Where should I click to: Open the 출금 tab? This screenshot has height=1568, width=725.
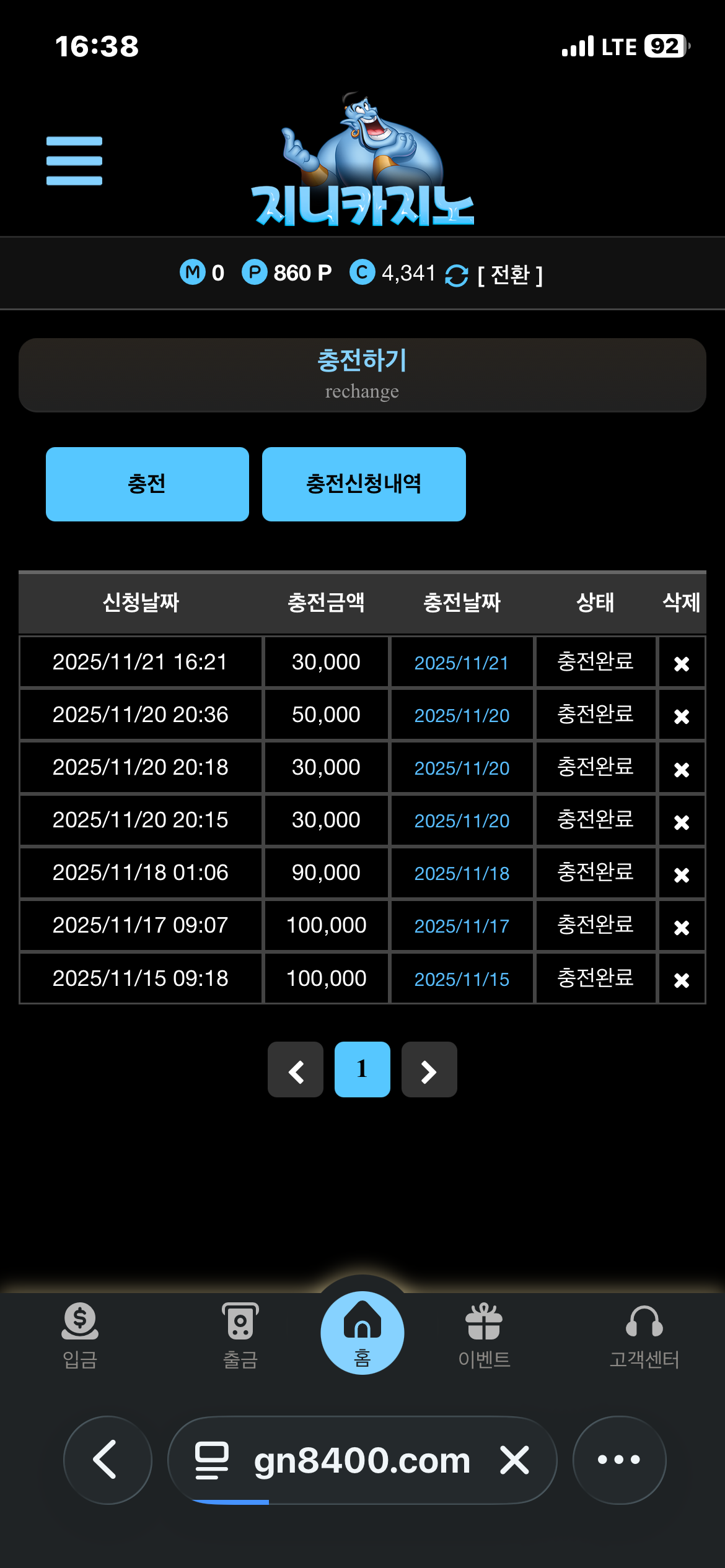[240, 1335]
